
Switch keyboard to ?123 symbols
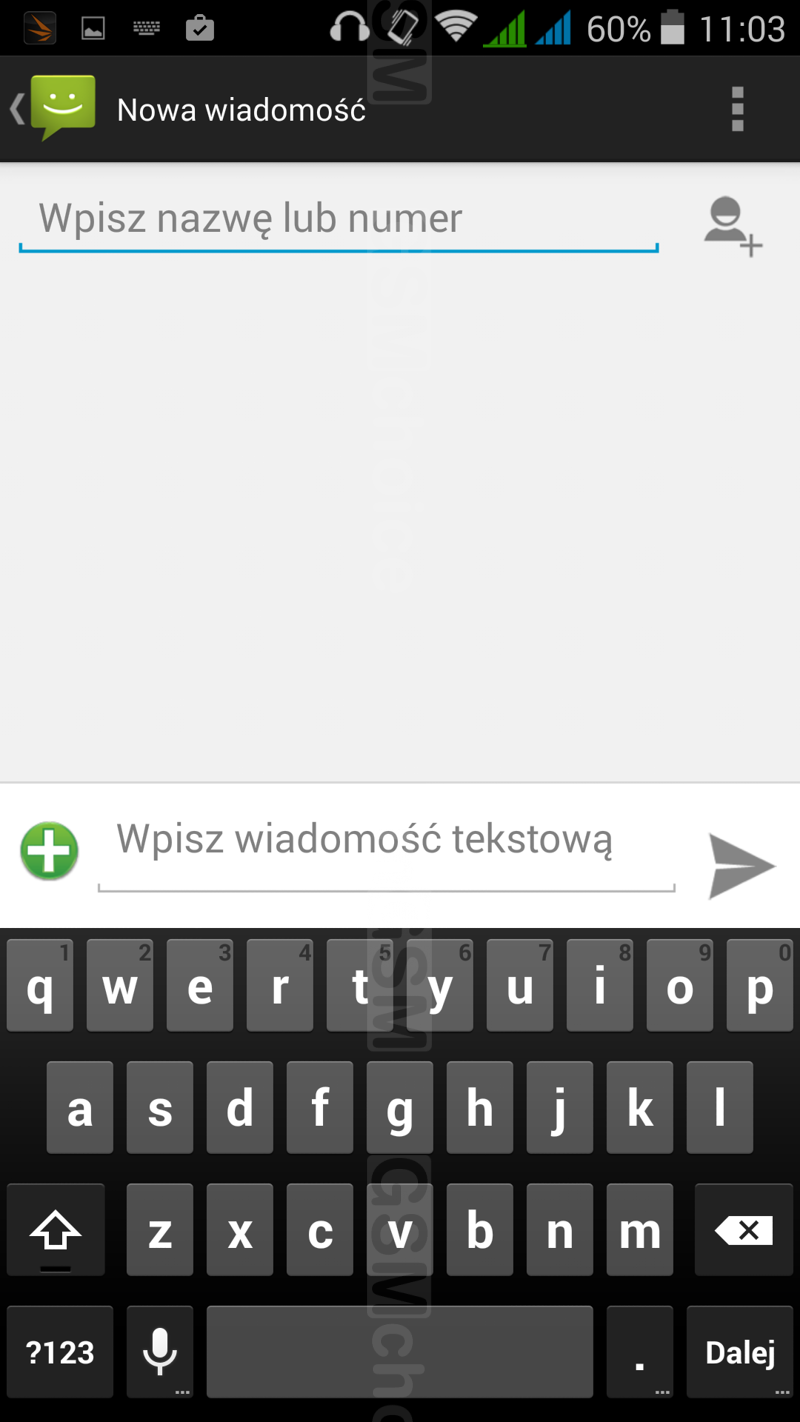click(59, 1352)
